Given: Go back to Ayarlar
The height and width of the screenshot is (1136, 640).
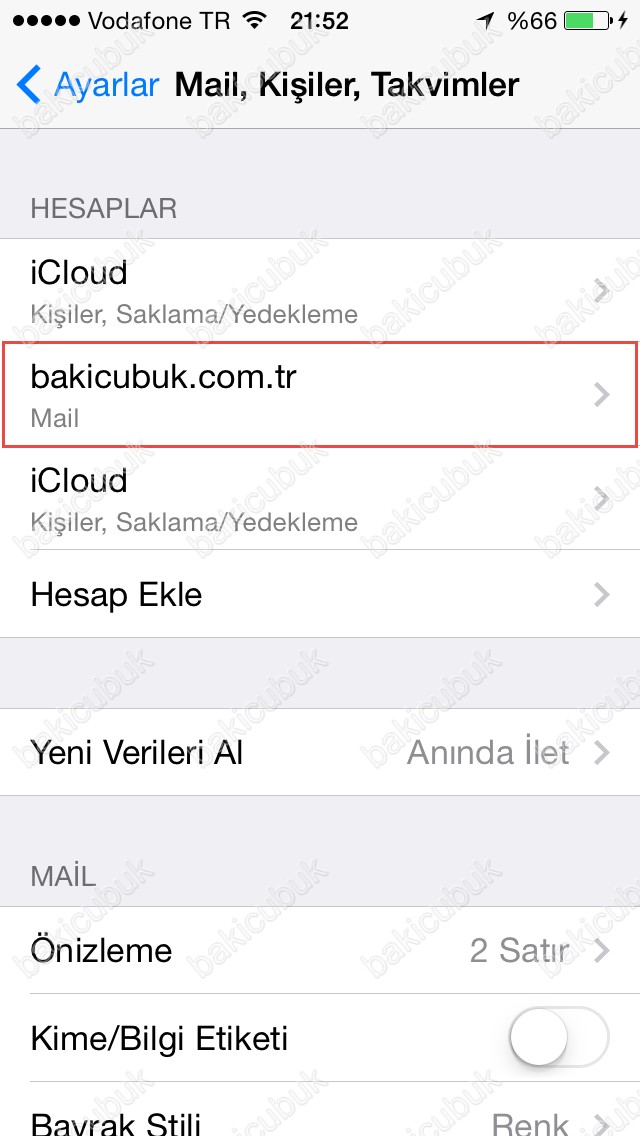Looking at the screenshot, I should point(88,85).
